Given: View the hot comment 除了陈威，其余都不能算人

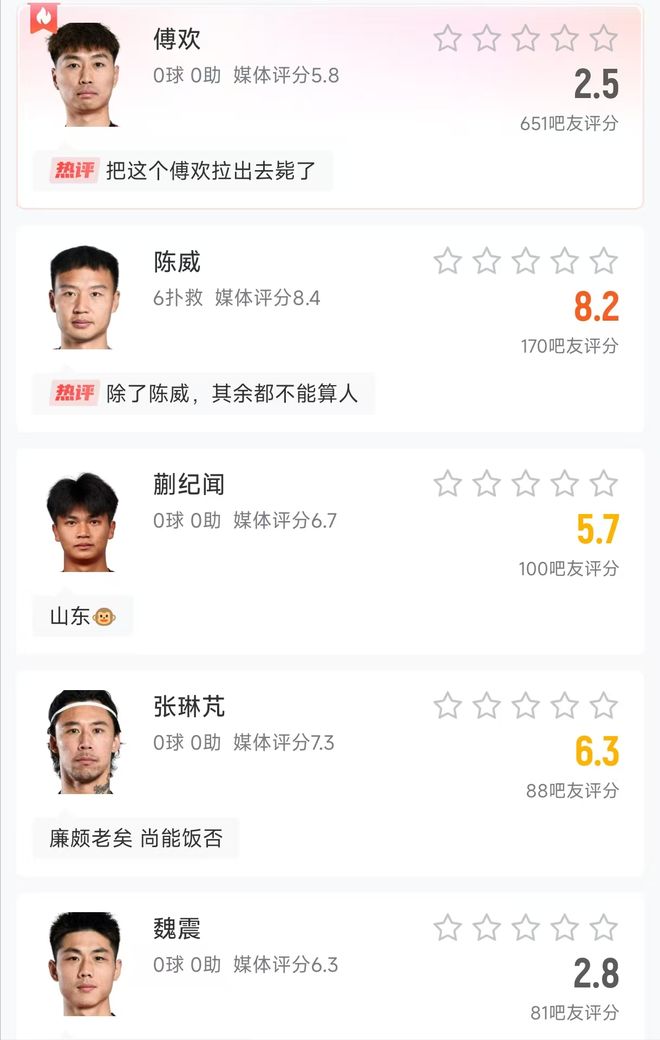Looking at the screenshot, I should 204,394.
